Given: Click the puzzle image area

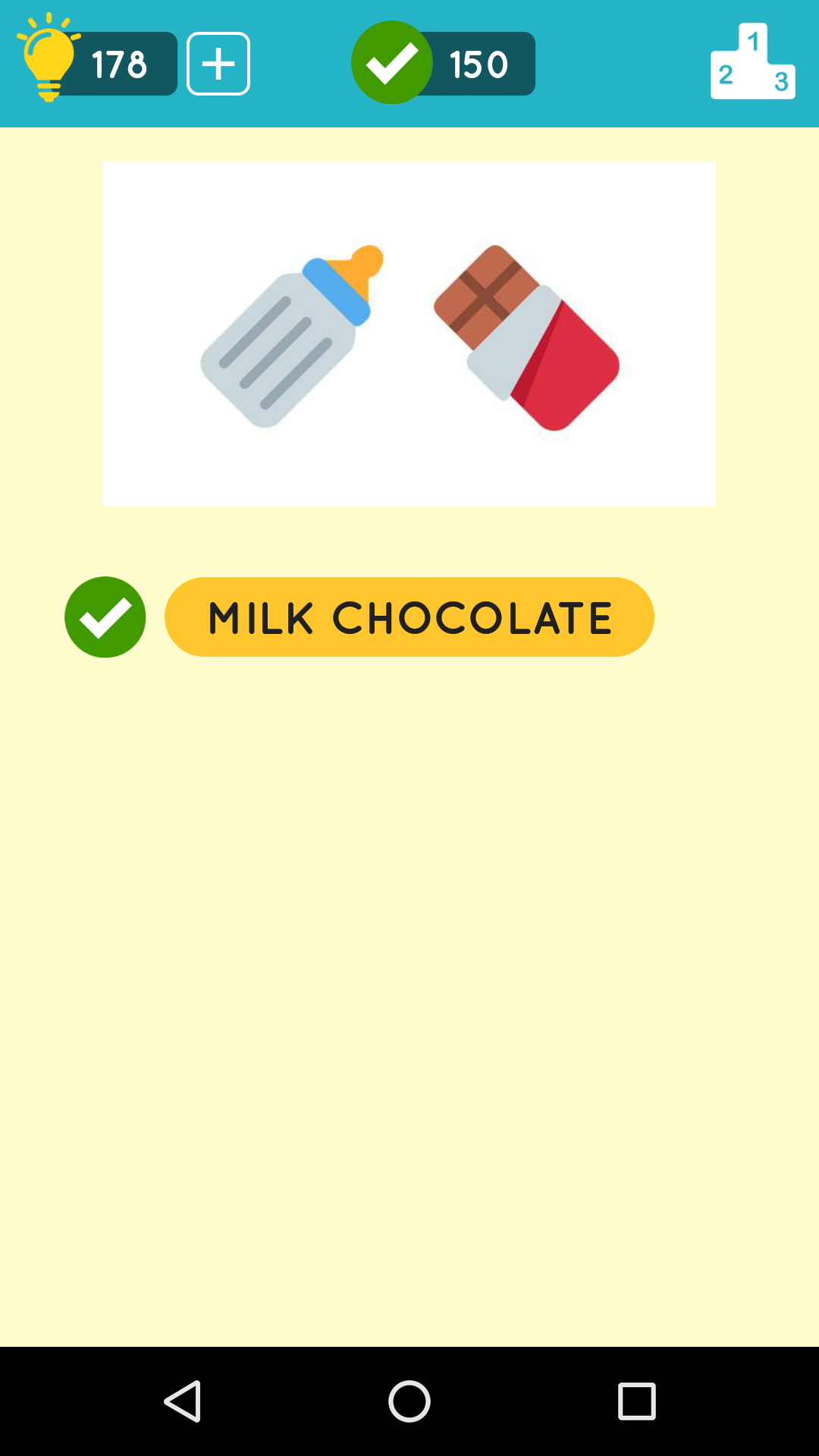Looking at the screenshot, I should [409, 334].
